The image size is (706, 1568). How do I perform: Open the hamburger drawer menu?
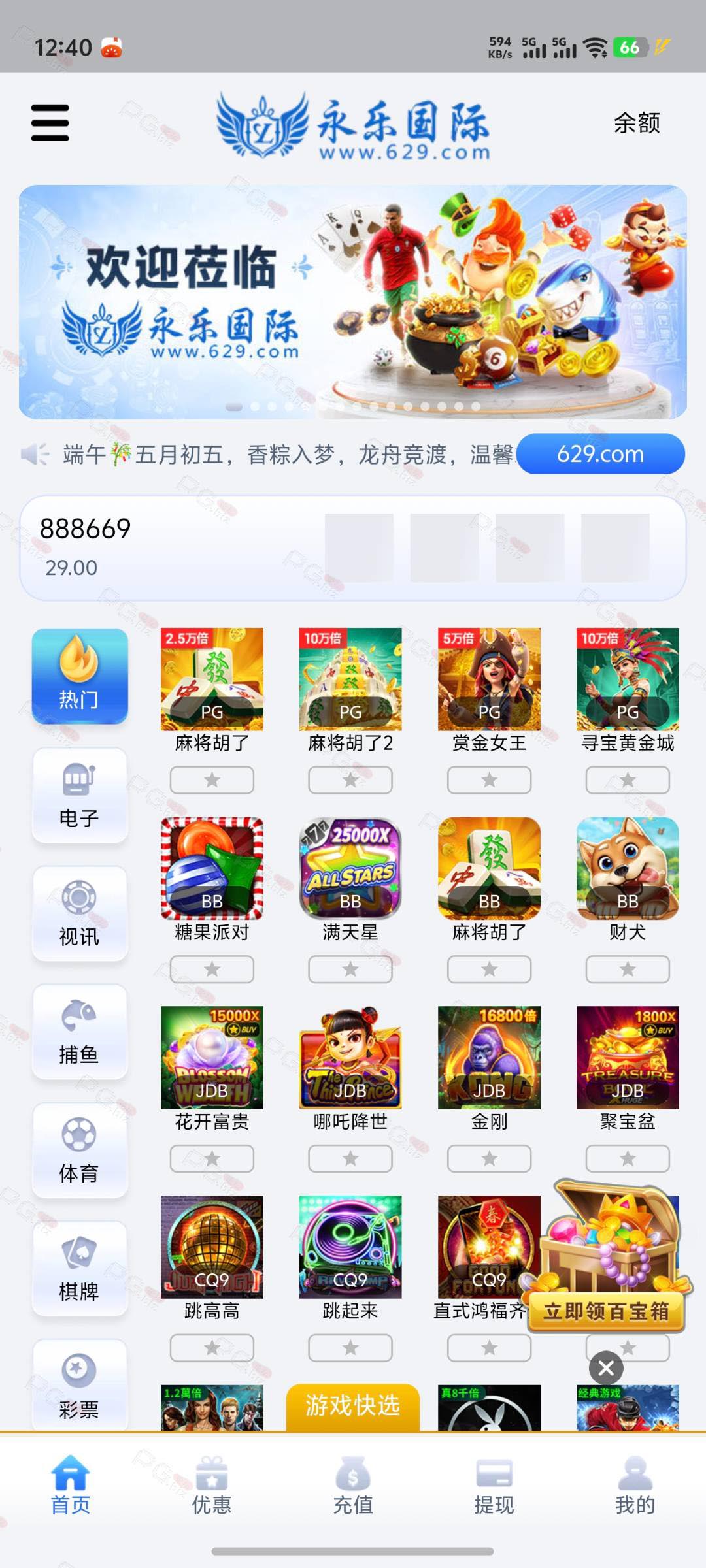[x=50, y=123]
